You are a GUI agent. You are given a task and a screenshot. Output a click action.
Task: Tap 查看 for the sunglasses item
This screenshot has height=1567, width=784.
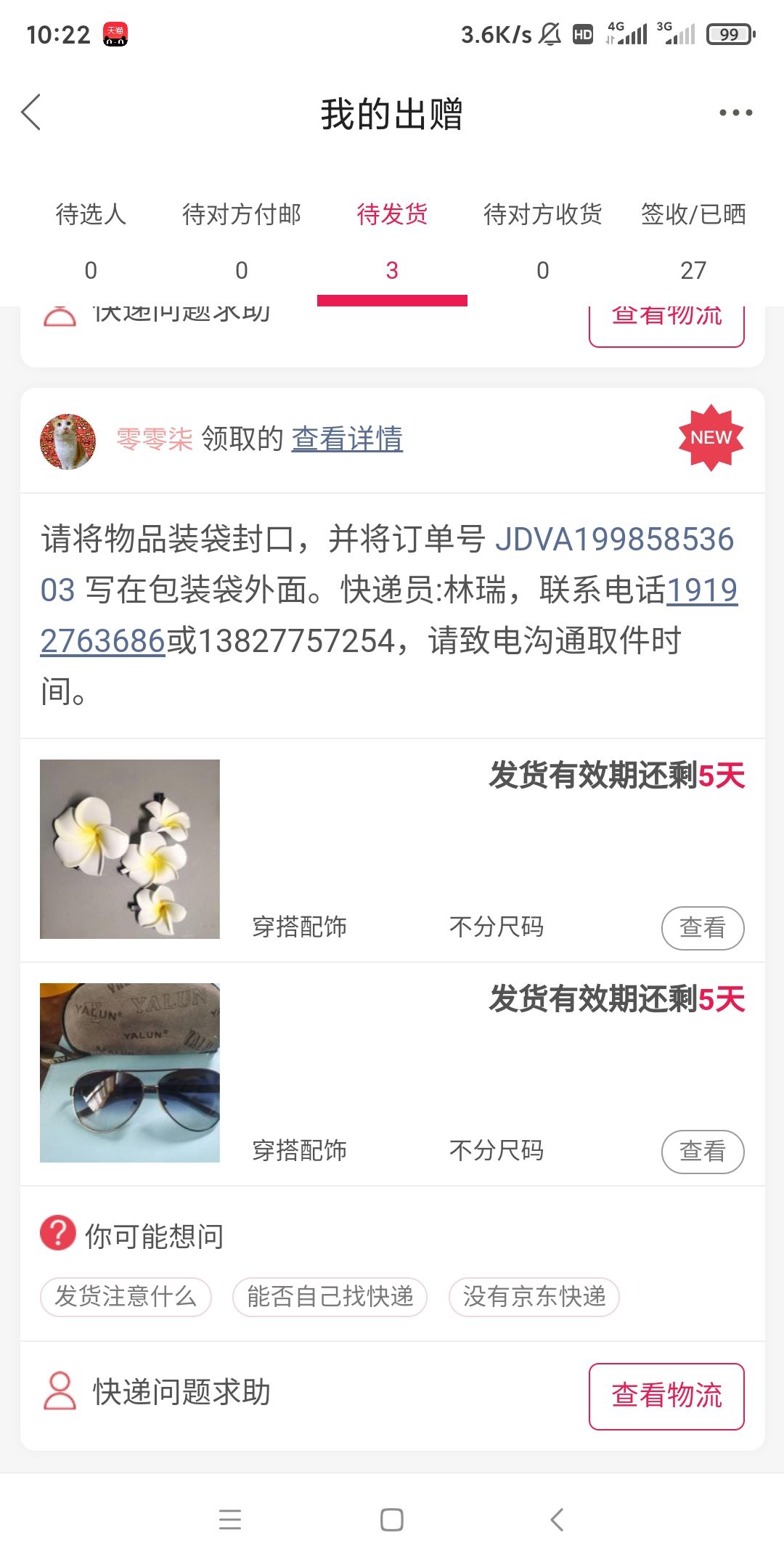(703, 1151)
